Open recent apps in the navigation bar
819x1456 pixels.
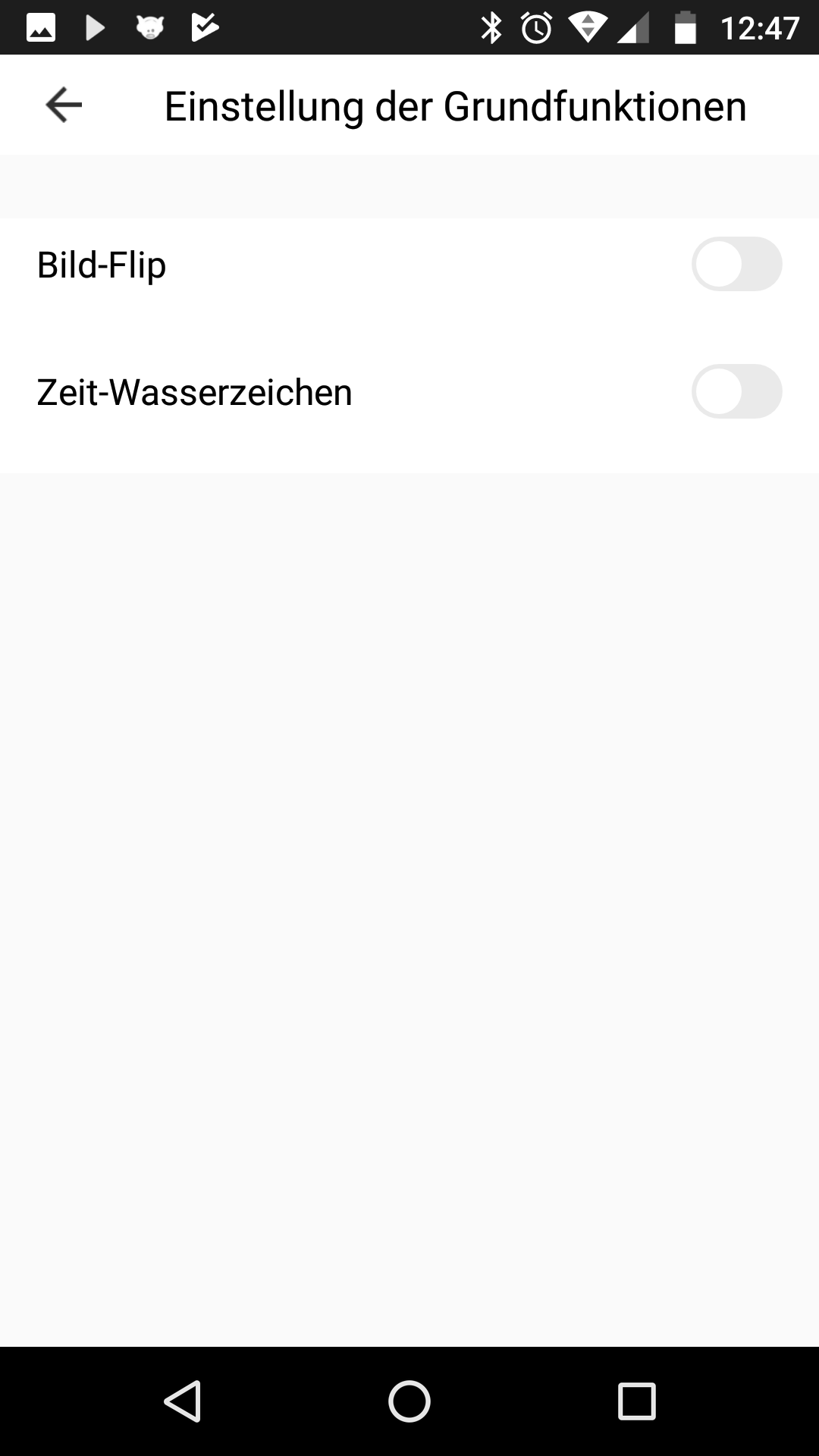pyautogui.click(x=637, y=1401)
